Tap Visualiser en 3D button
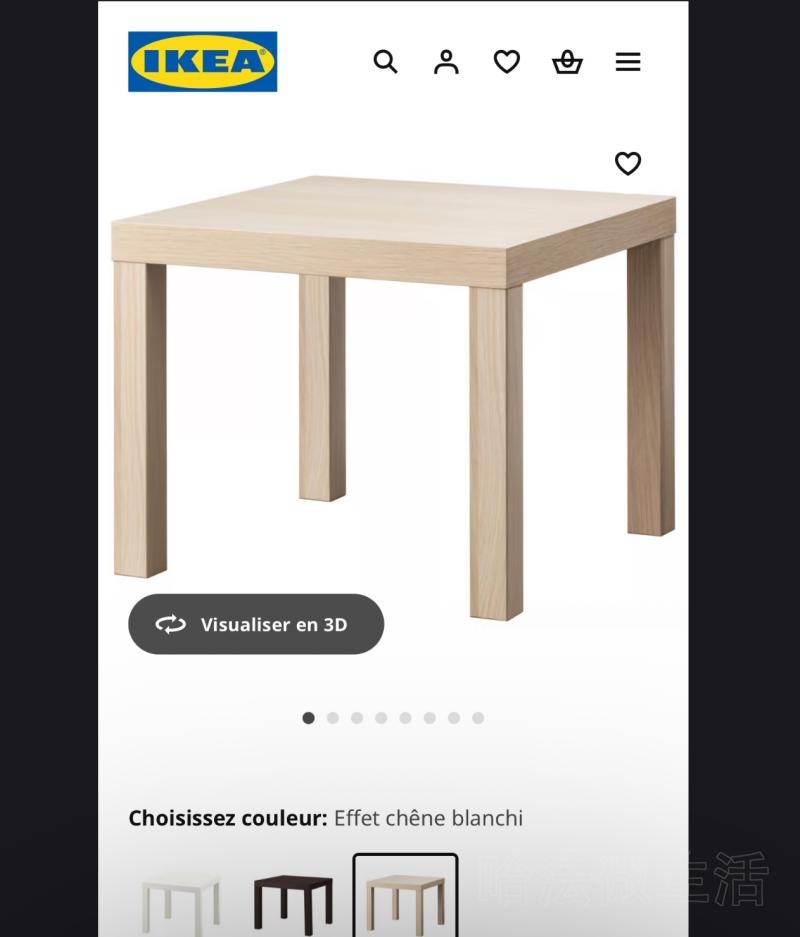The image size is (800, 937). 256,624
